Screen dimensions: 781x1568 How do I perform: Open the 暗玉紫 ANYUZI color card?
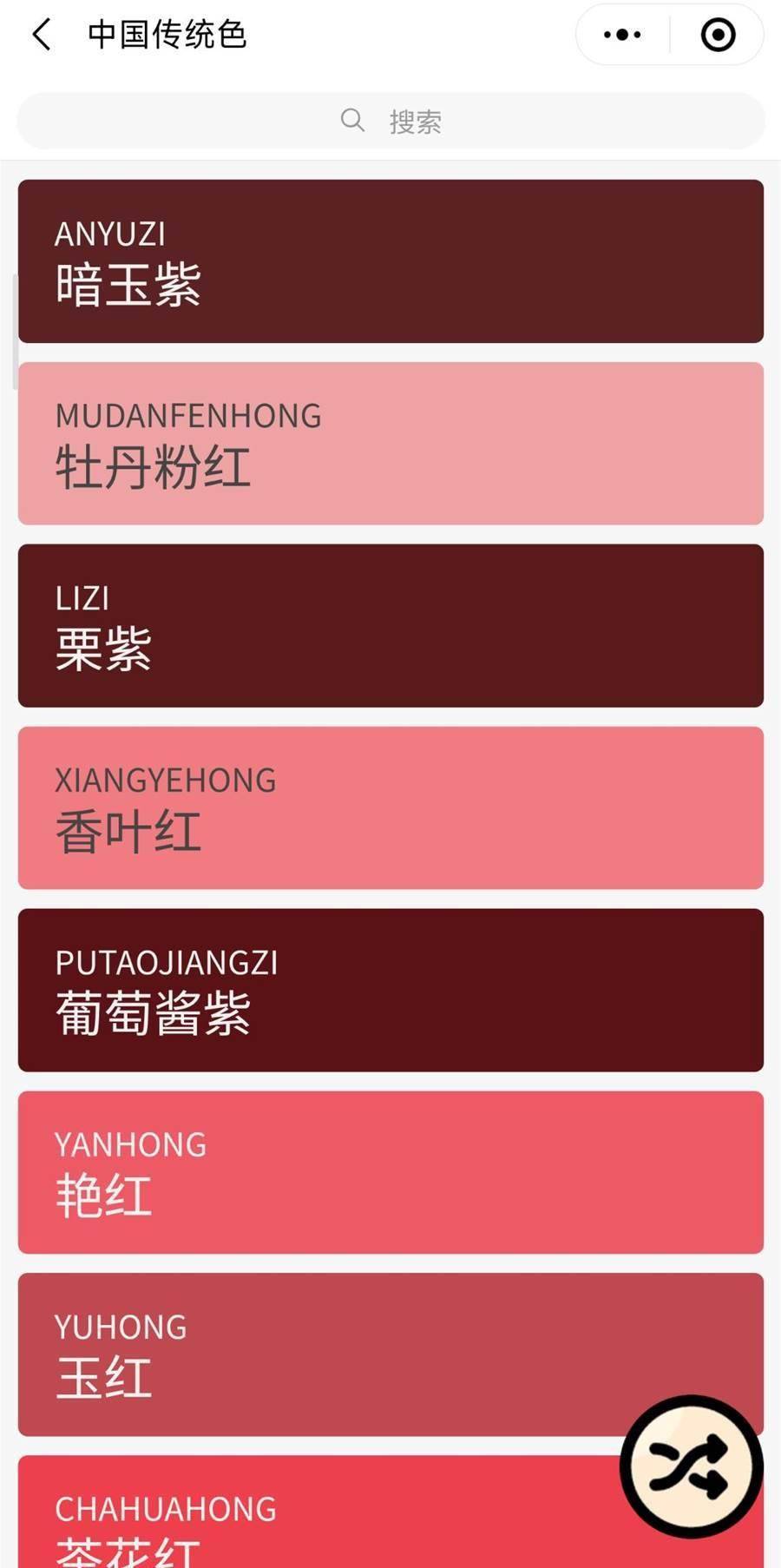pyautogui.click(x=390, y=261)
